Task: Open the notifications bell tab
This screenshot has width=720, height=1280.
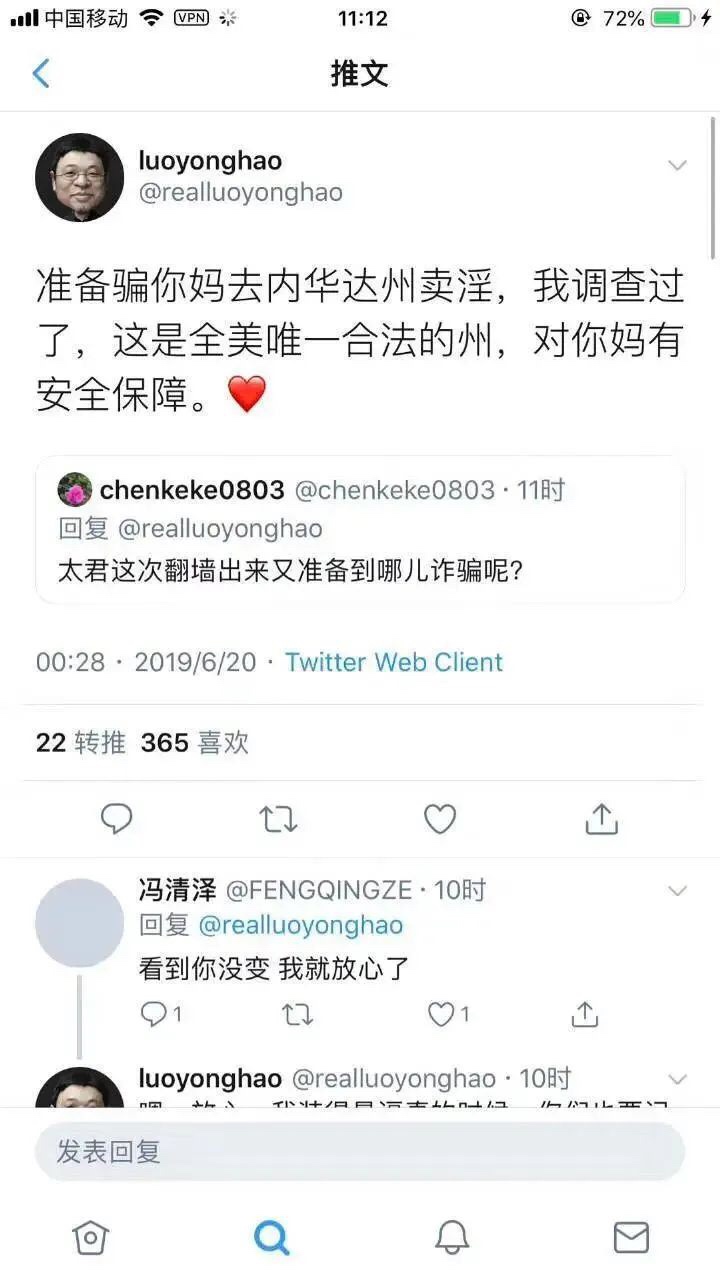Action: (452, 1238)
